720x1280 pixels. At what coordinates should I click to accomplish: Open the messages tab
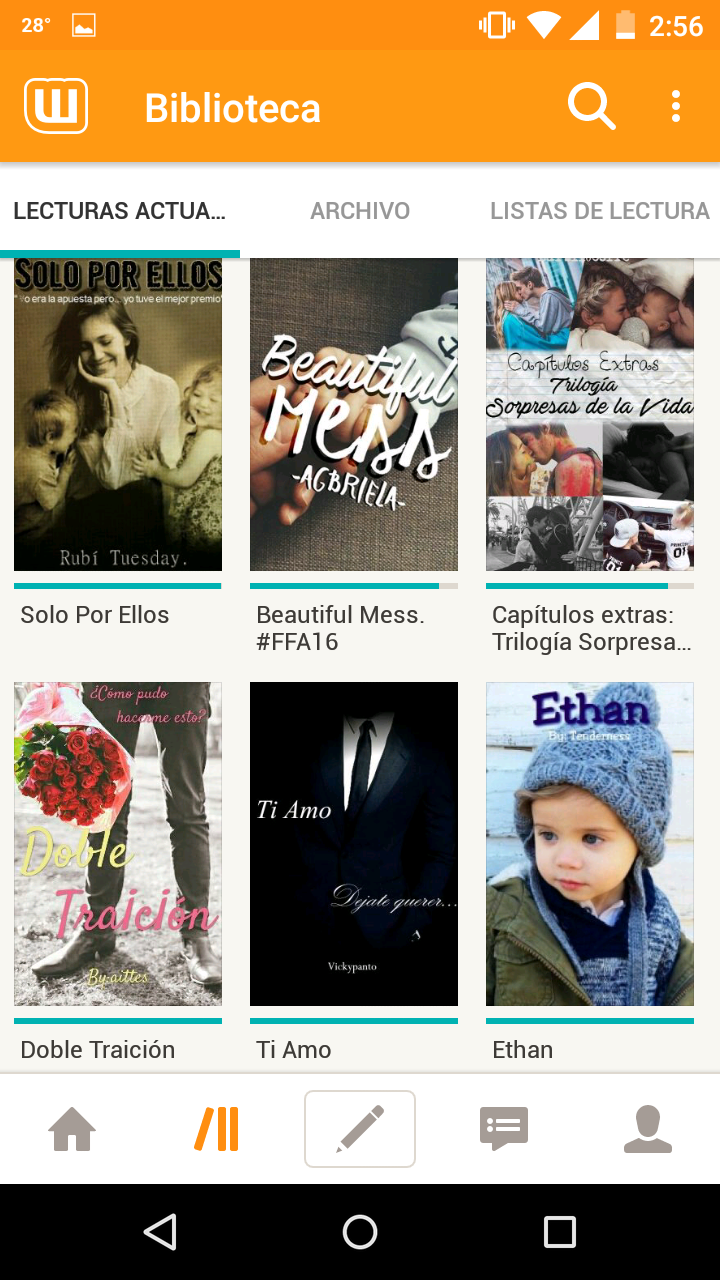[x=504, y=1129]
